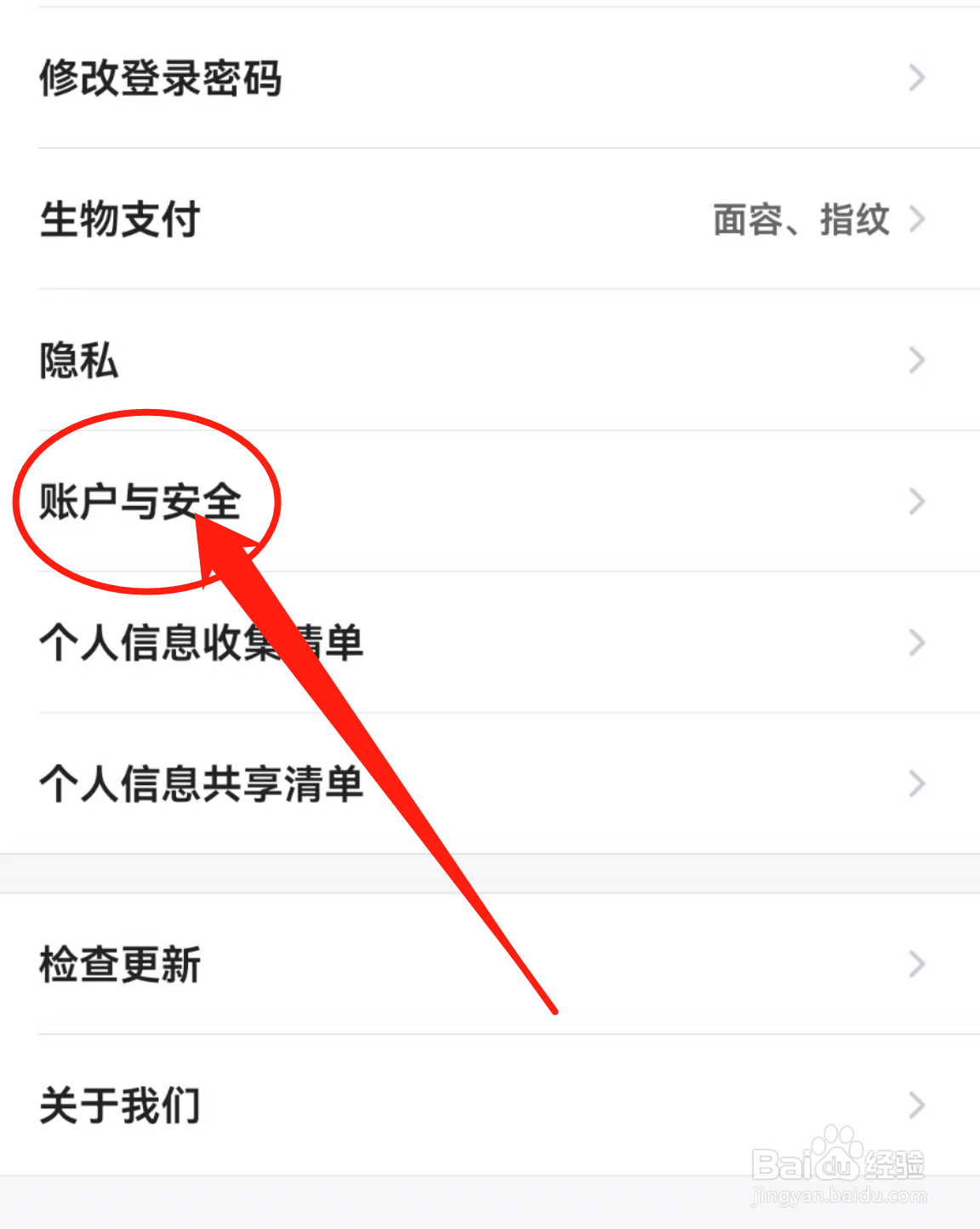Open the 关于我们 about page

(118, 1106)
